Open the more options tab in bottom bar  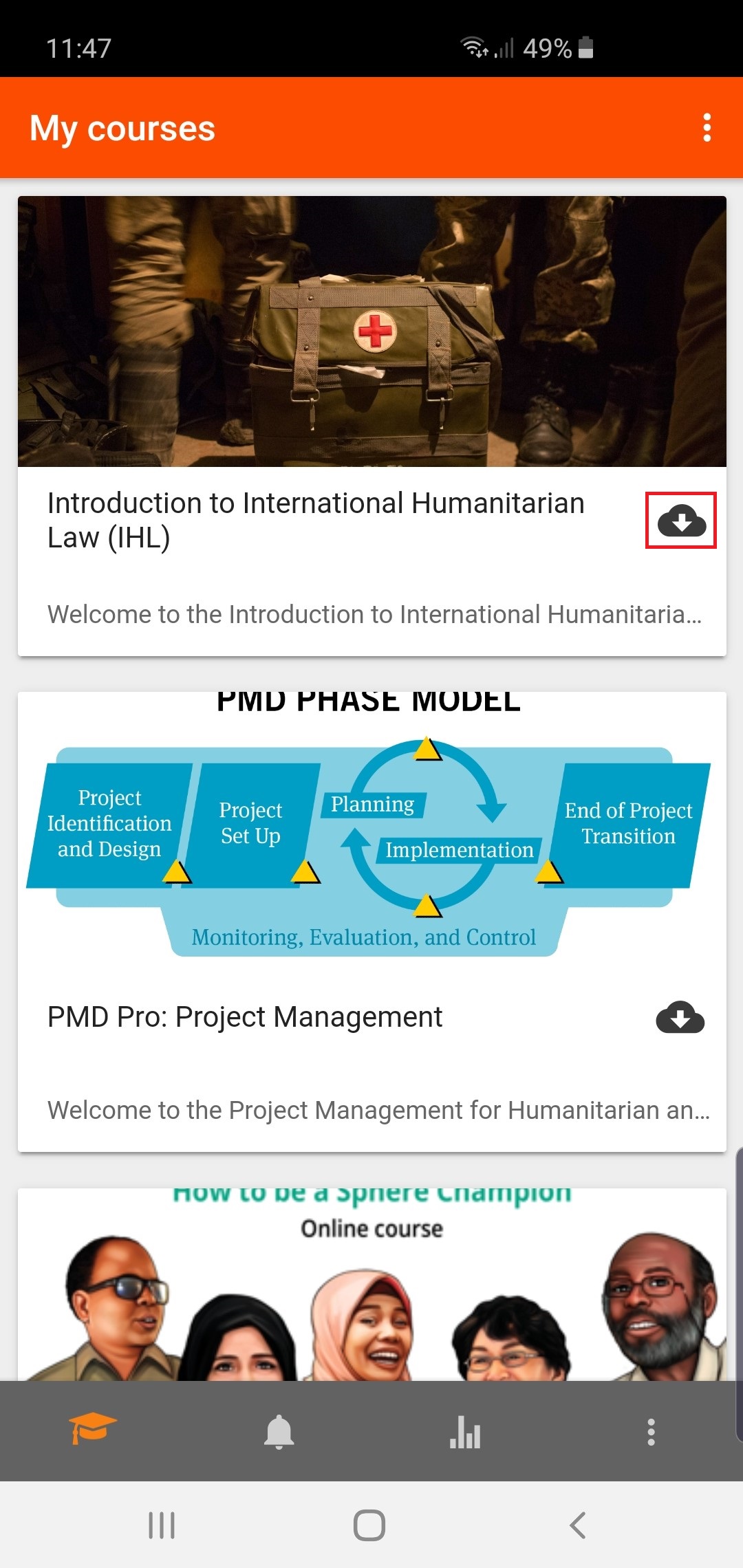click(x=651, y=1432)
